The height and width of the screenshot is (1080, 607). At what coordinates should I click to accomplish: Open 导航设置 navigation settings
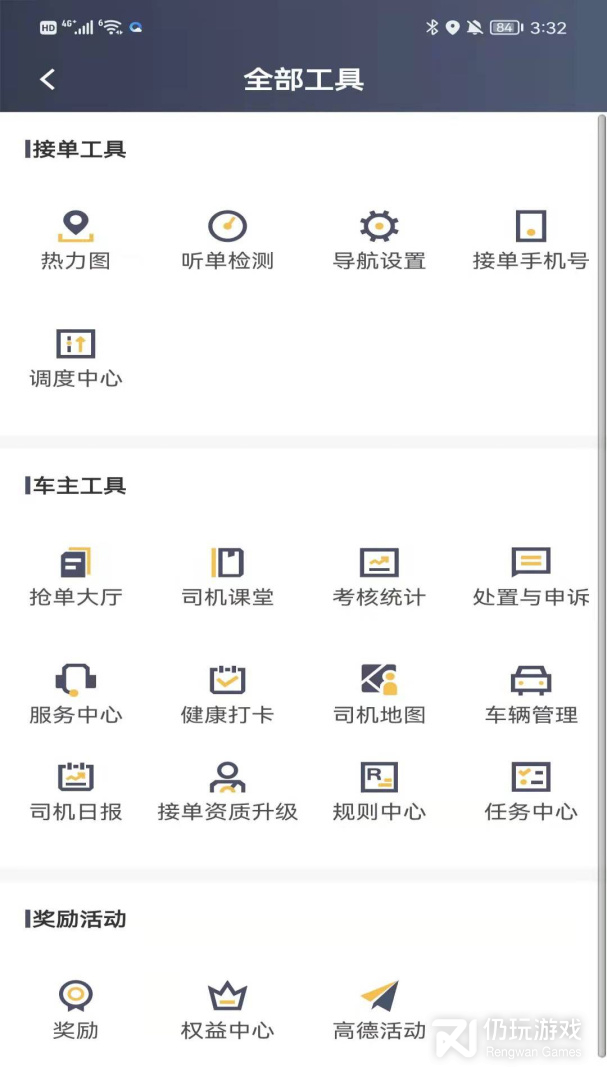379,240
